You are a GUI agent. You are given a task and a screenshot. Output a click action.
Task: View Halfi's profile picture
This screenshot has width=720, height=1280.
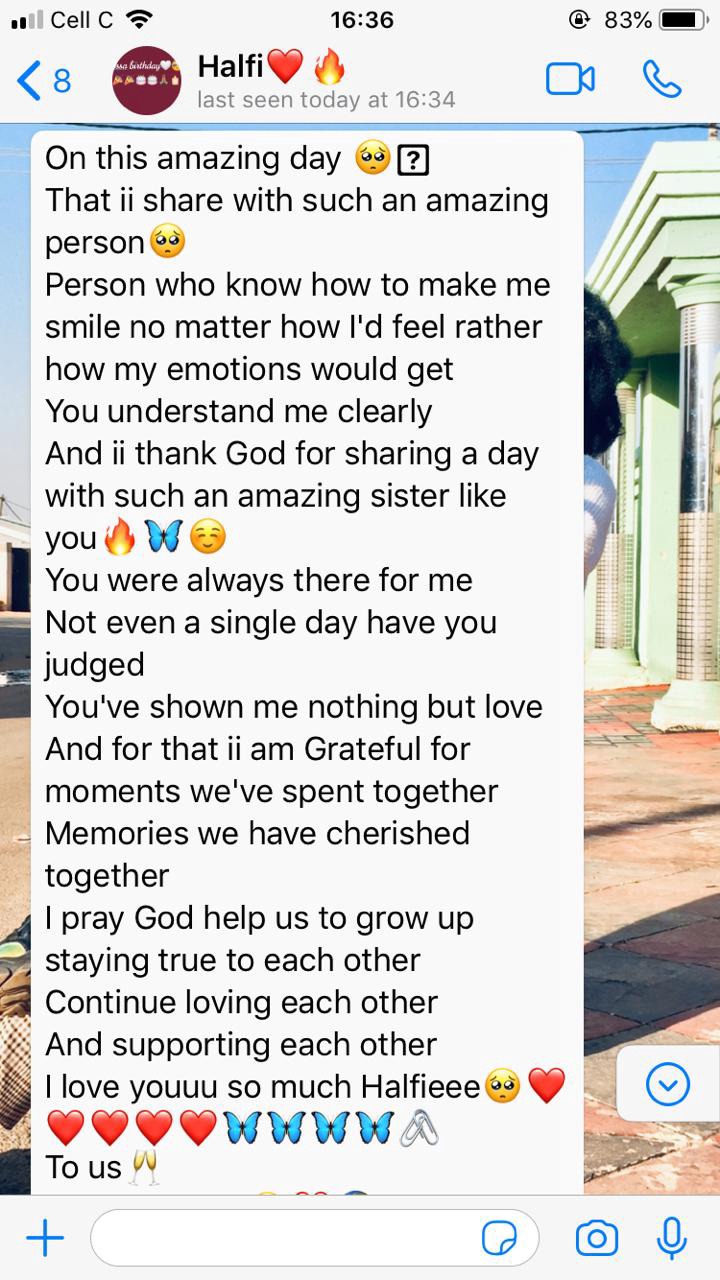(x=146, y=80)
